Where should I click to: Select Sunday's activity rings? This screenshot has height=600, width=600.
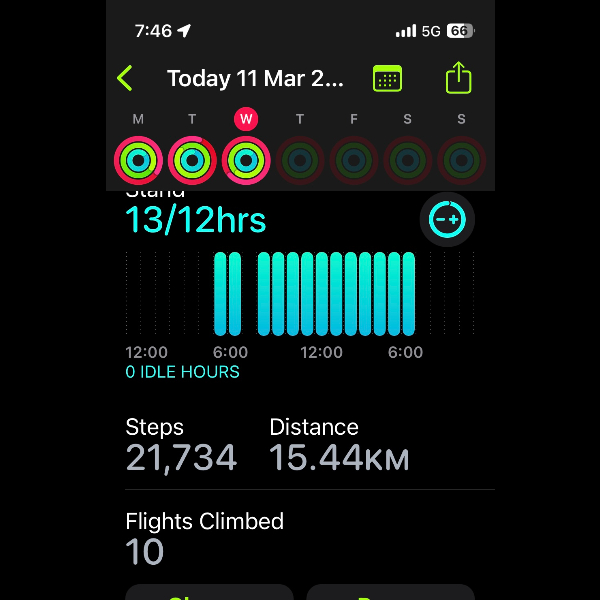461,160
